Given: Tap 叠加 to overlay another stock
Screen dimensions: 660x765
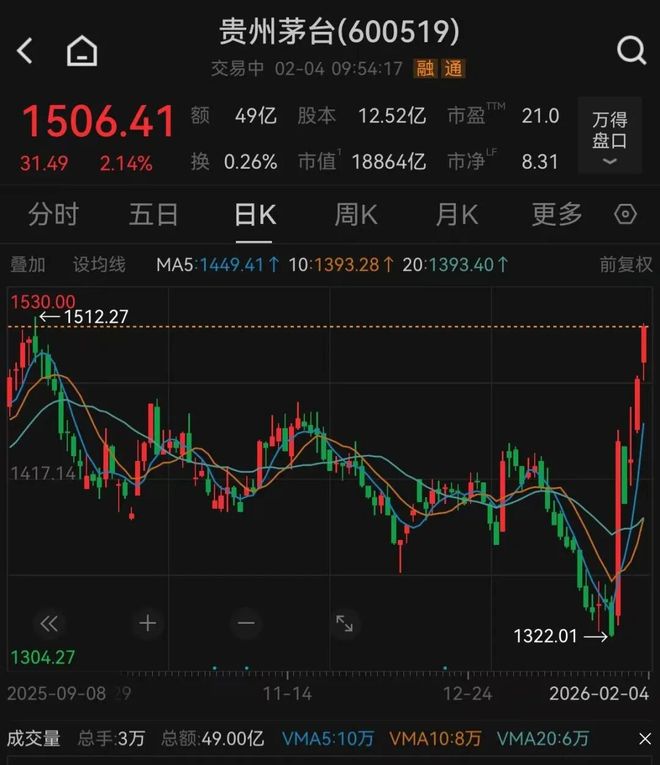Looking at the screenshot, I should 28,265.
